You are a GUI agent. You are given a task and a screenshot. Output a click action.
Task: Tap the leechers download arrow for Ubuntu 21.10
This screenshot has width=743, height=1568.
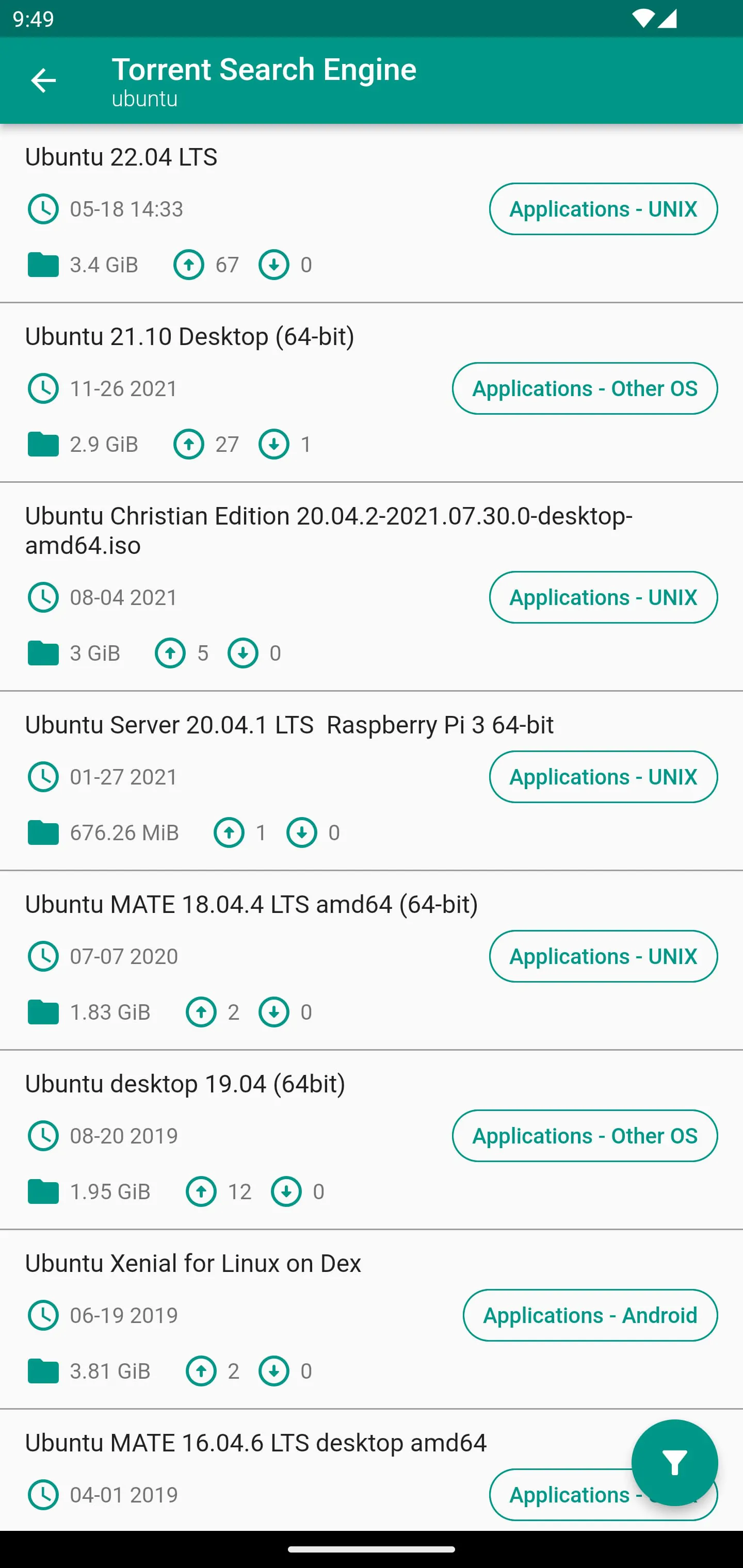pos(274,444)
